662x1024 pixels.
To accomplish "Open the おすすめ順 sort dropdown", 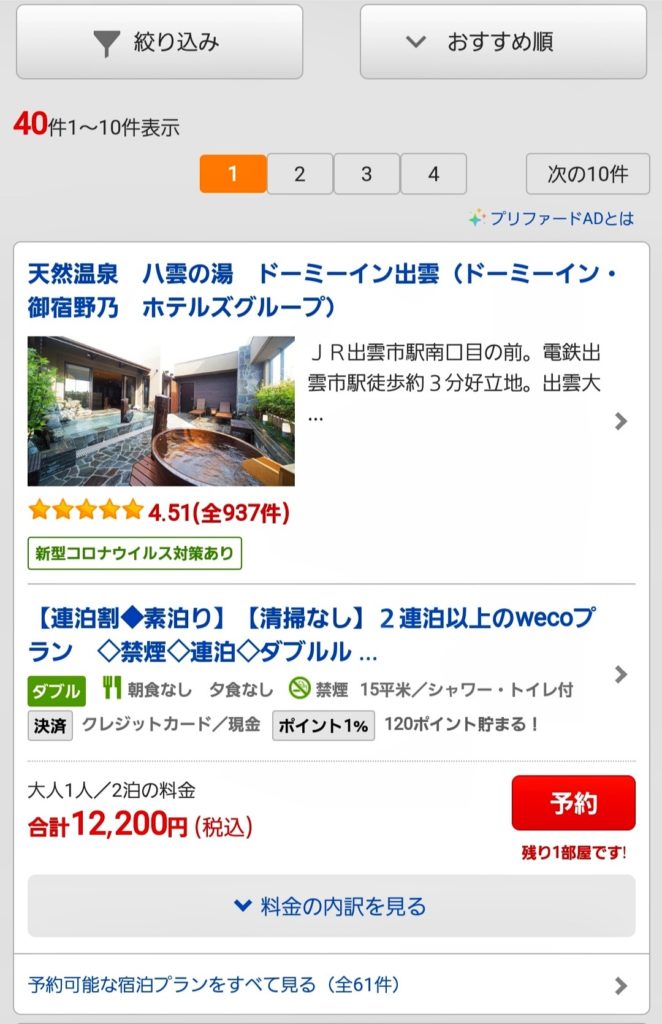I will pos(502,42).
